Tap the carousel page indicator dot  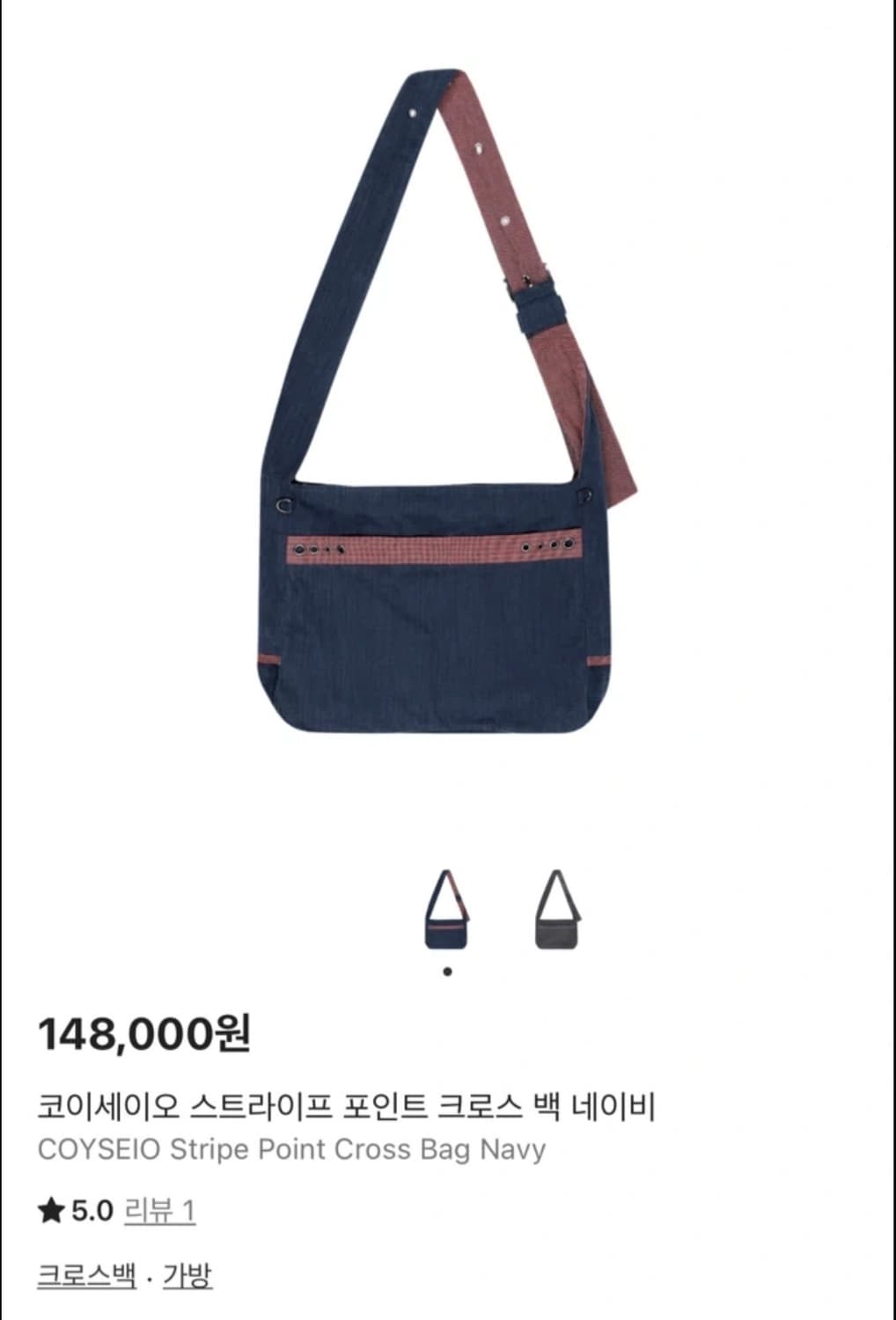point(447,971)
